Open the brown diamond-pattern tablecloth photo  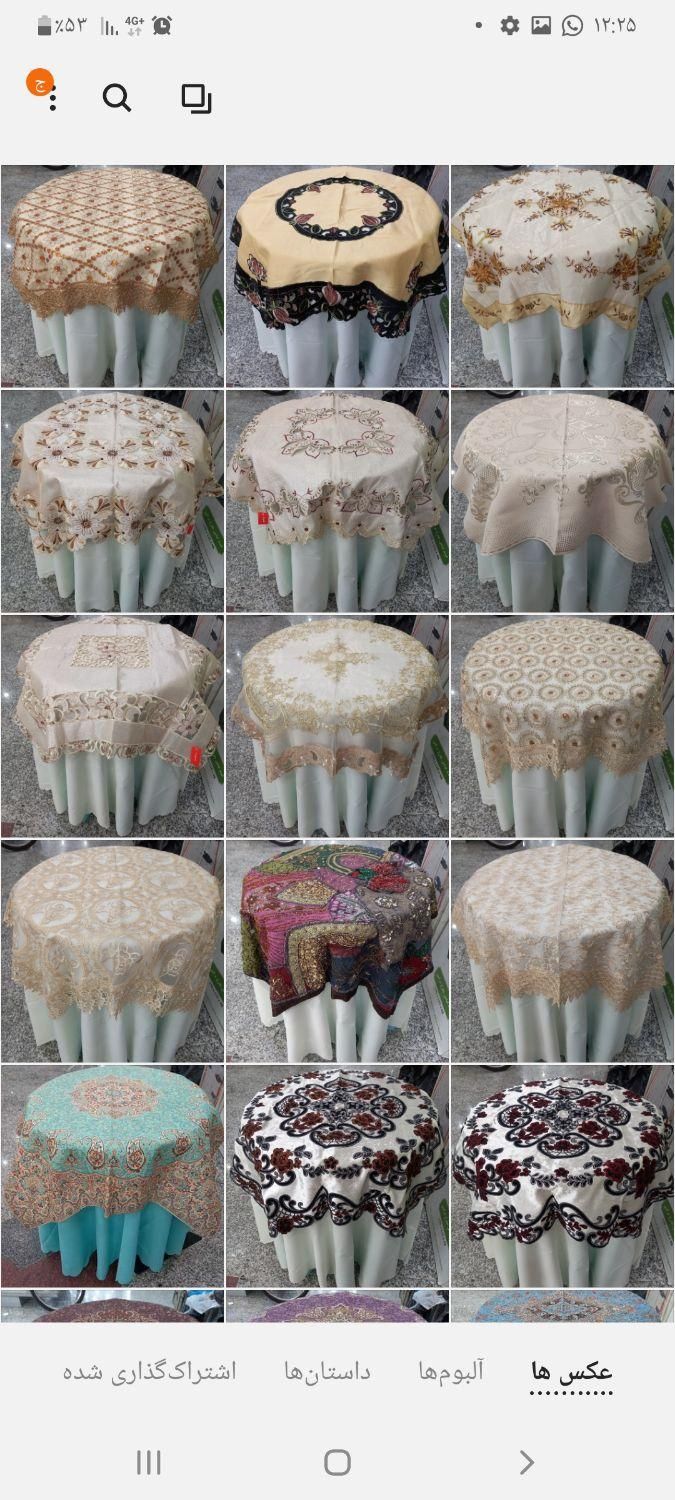point(112,276)
